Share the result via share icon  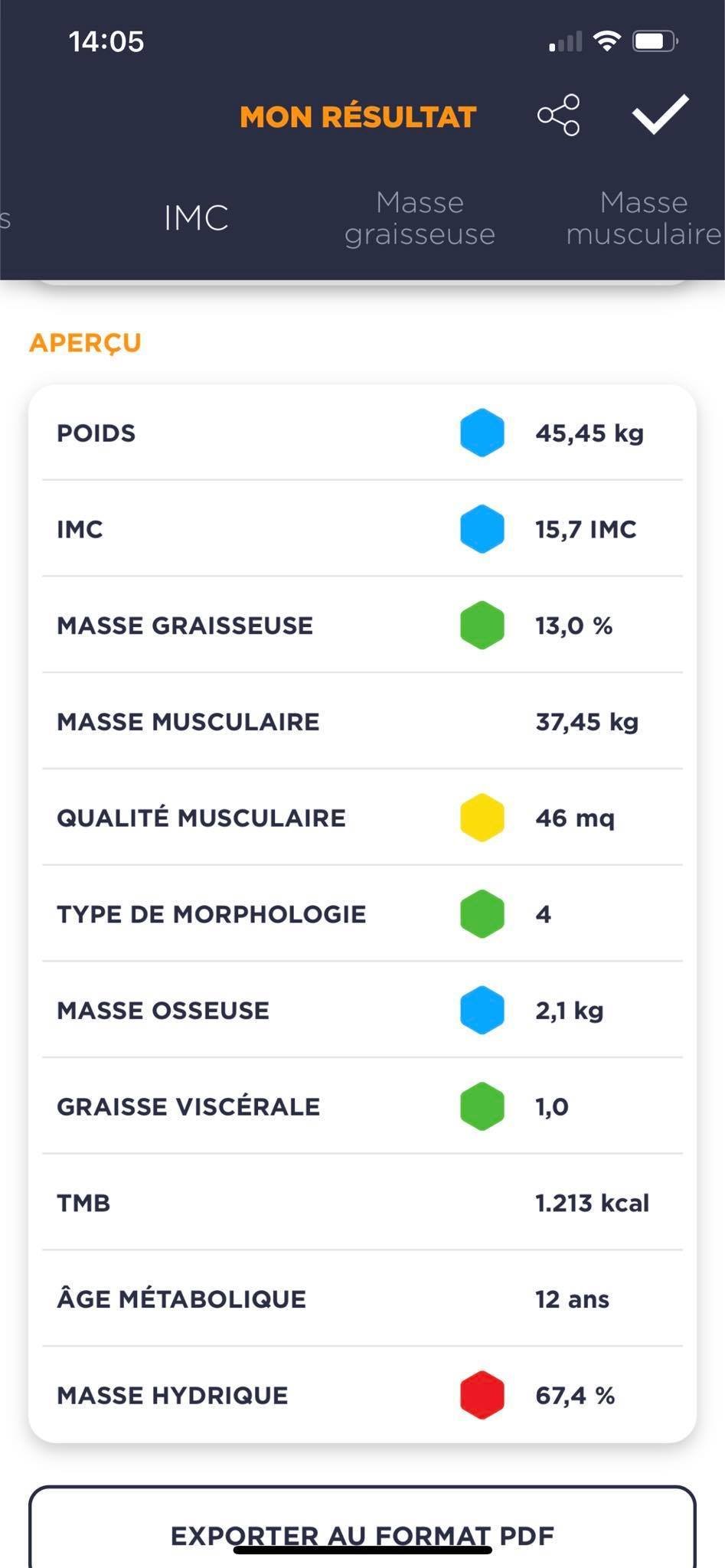coord(558,116)
